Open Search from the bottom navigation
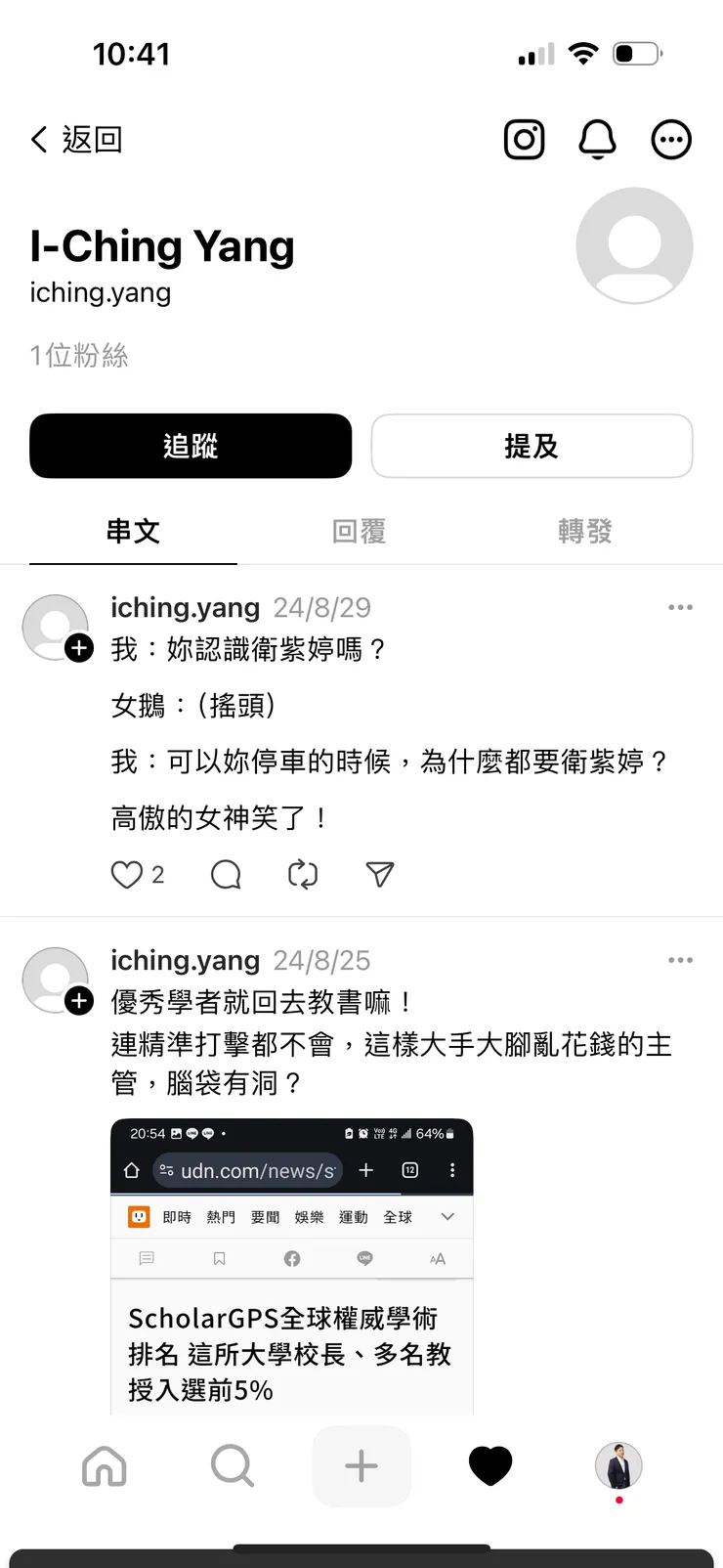 (233, 1465)
